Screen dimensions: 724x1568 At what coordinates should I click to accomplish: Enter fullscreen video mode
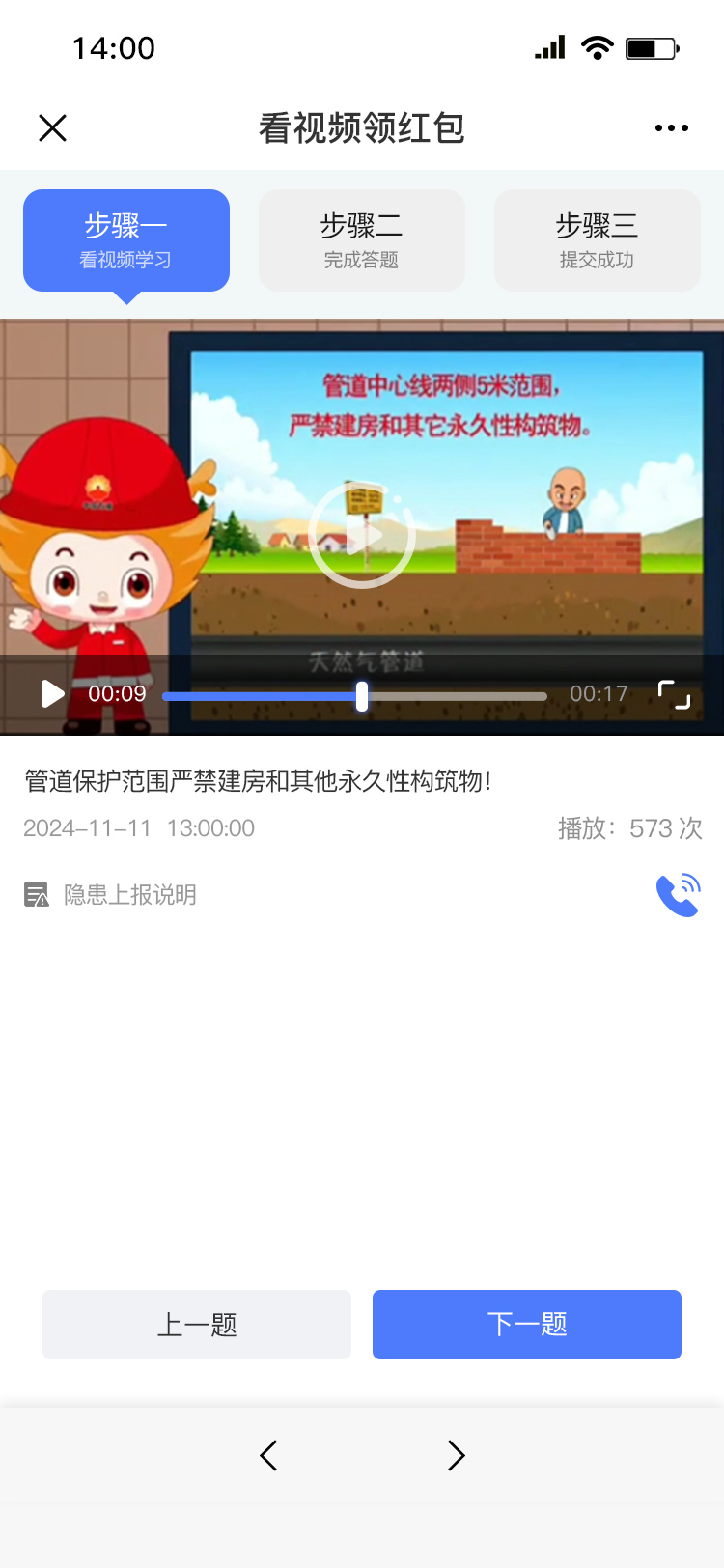(x=674, y=694)
